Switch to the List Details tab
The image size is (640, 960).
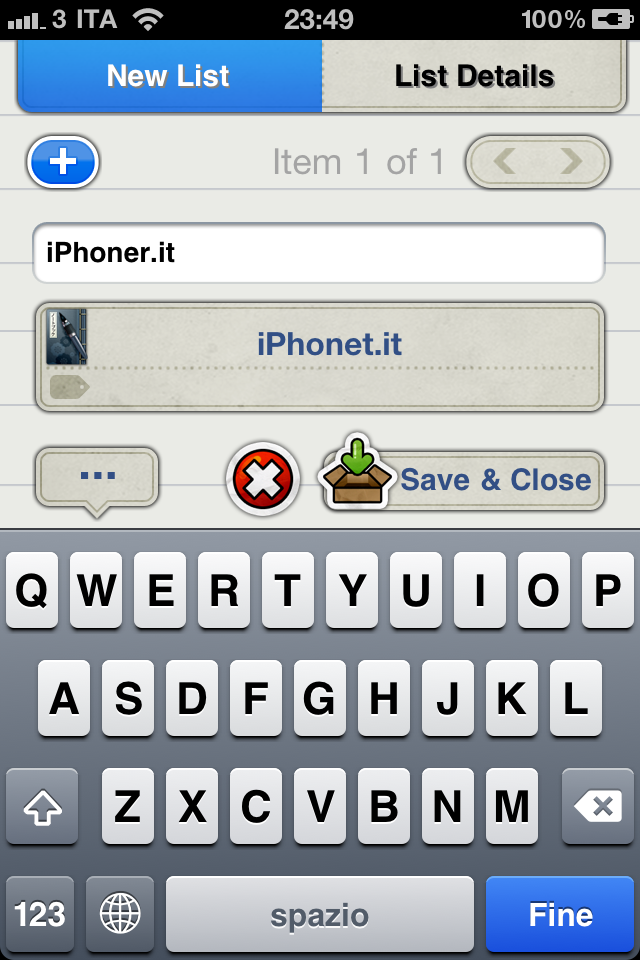click(x=474, y=77)
